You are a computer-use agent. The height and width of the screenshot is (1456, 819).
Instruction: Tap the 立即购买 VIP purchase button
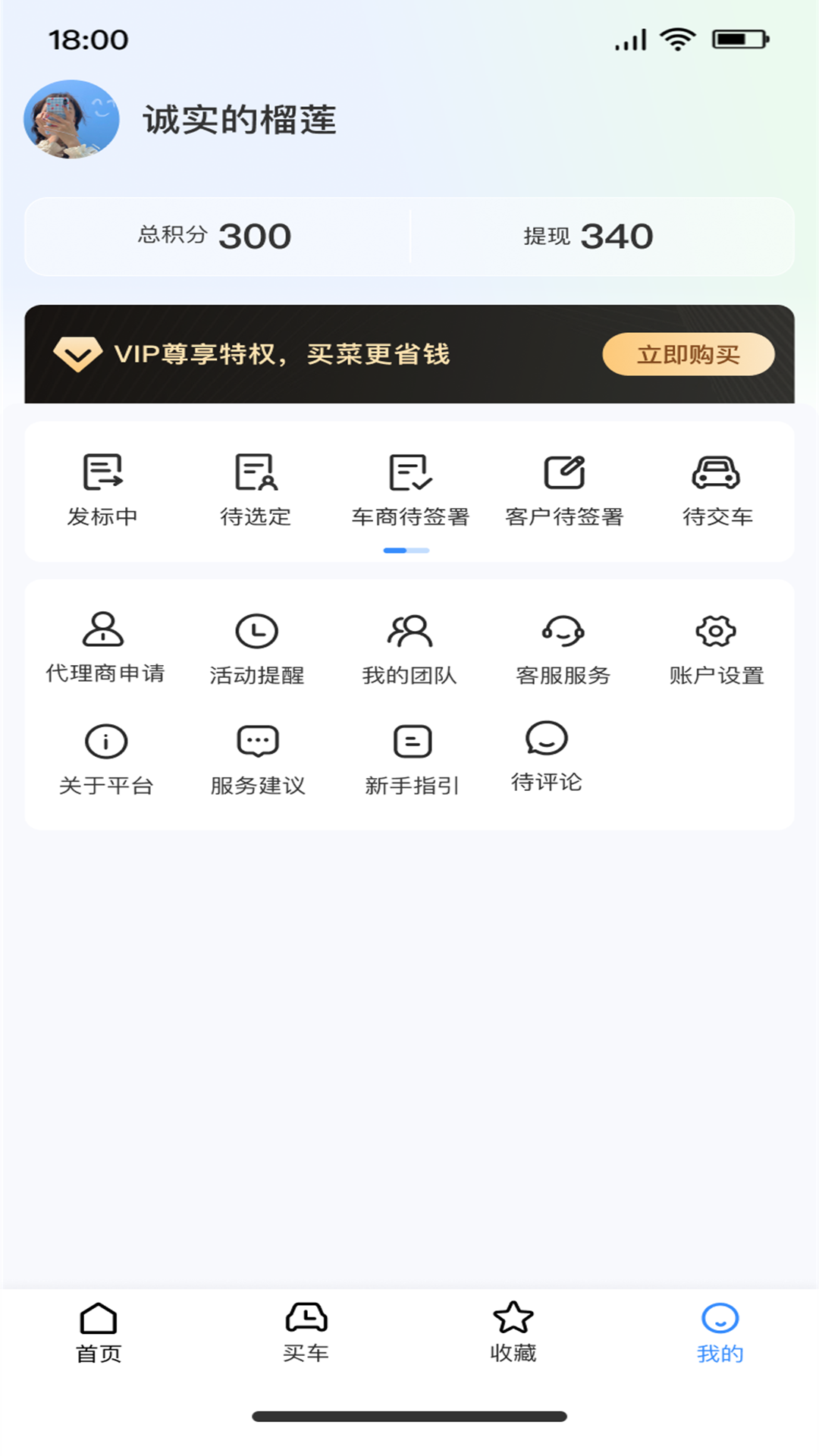coord(688,353)
